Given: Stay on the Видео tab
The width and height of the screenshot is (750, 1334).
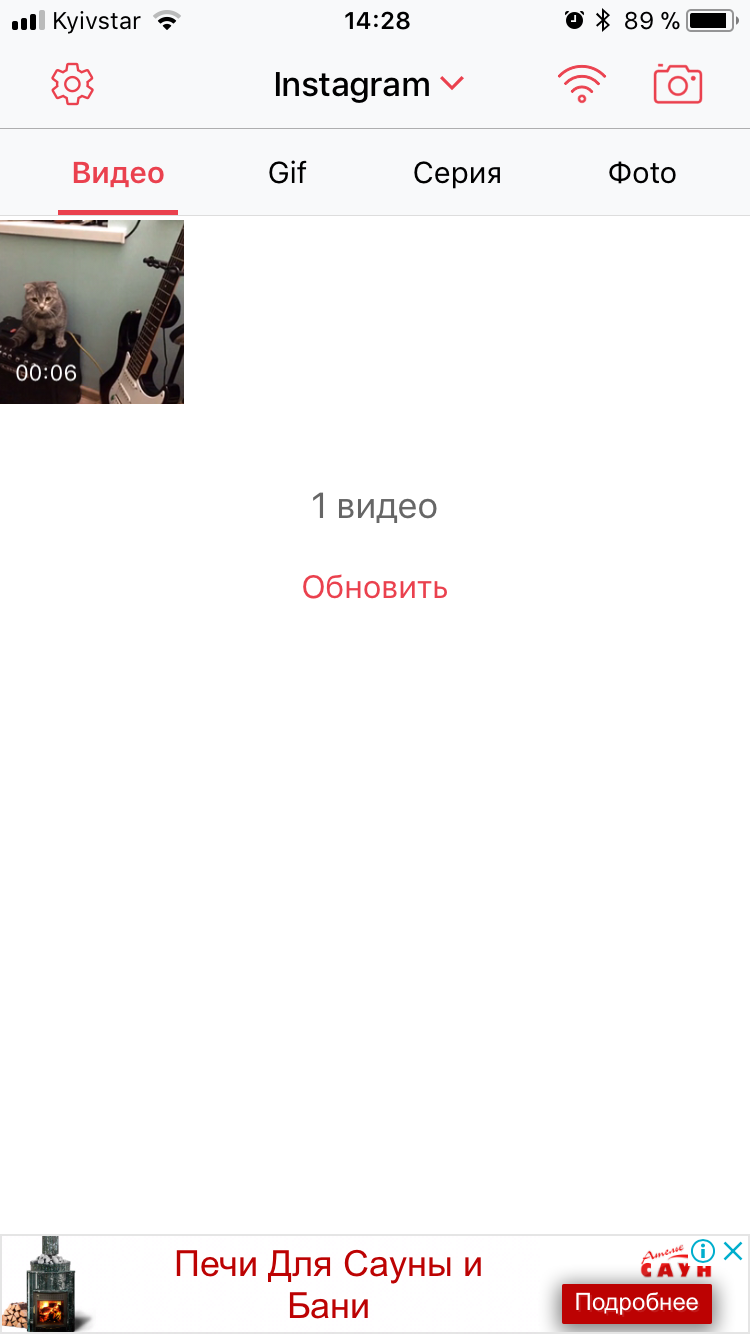Looking at the screenshot, I should (x=117, y=172).
